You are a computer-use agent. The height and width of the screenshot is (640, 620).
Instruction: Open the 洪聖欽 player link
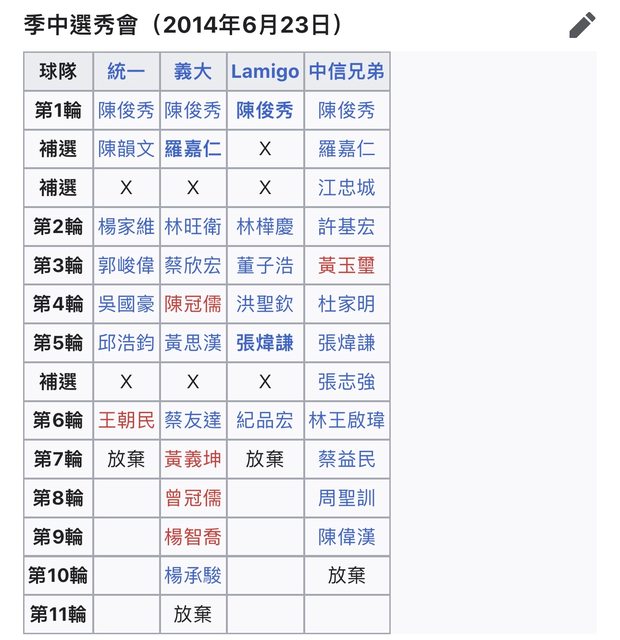click(265, 304)
